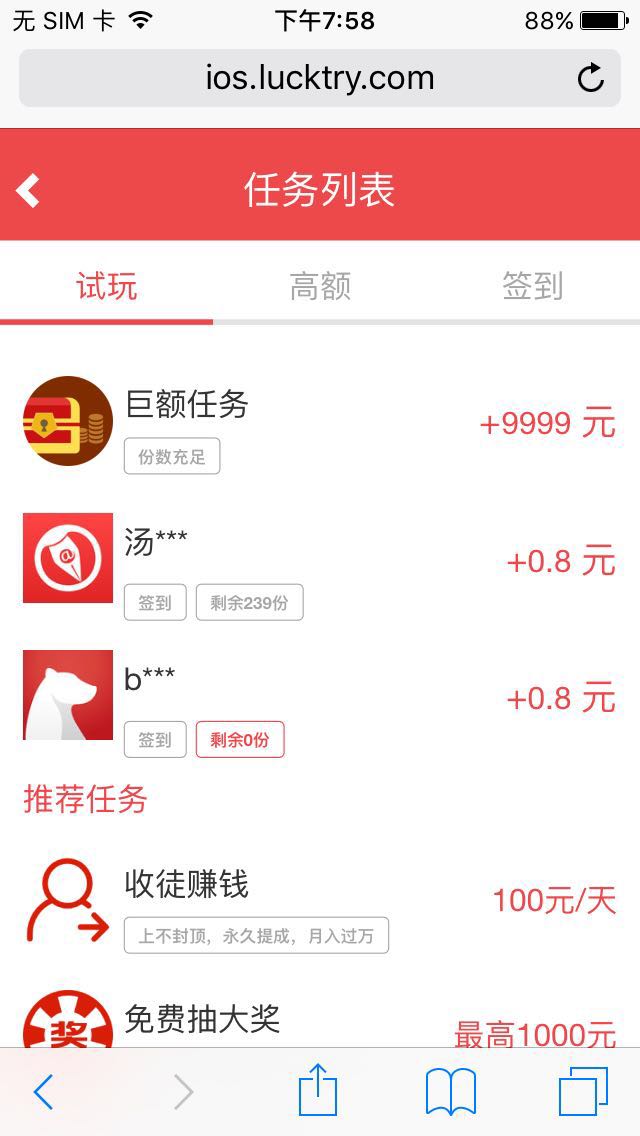This screenshot has height=1136, width=640.
Task: Show all open Safari tabs
Action: tap(583, 1091)
